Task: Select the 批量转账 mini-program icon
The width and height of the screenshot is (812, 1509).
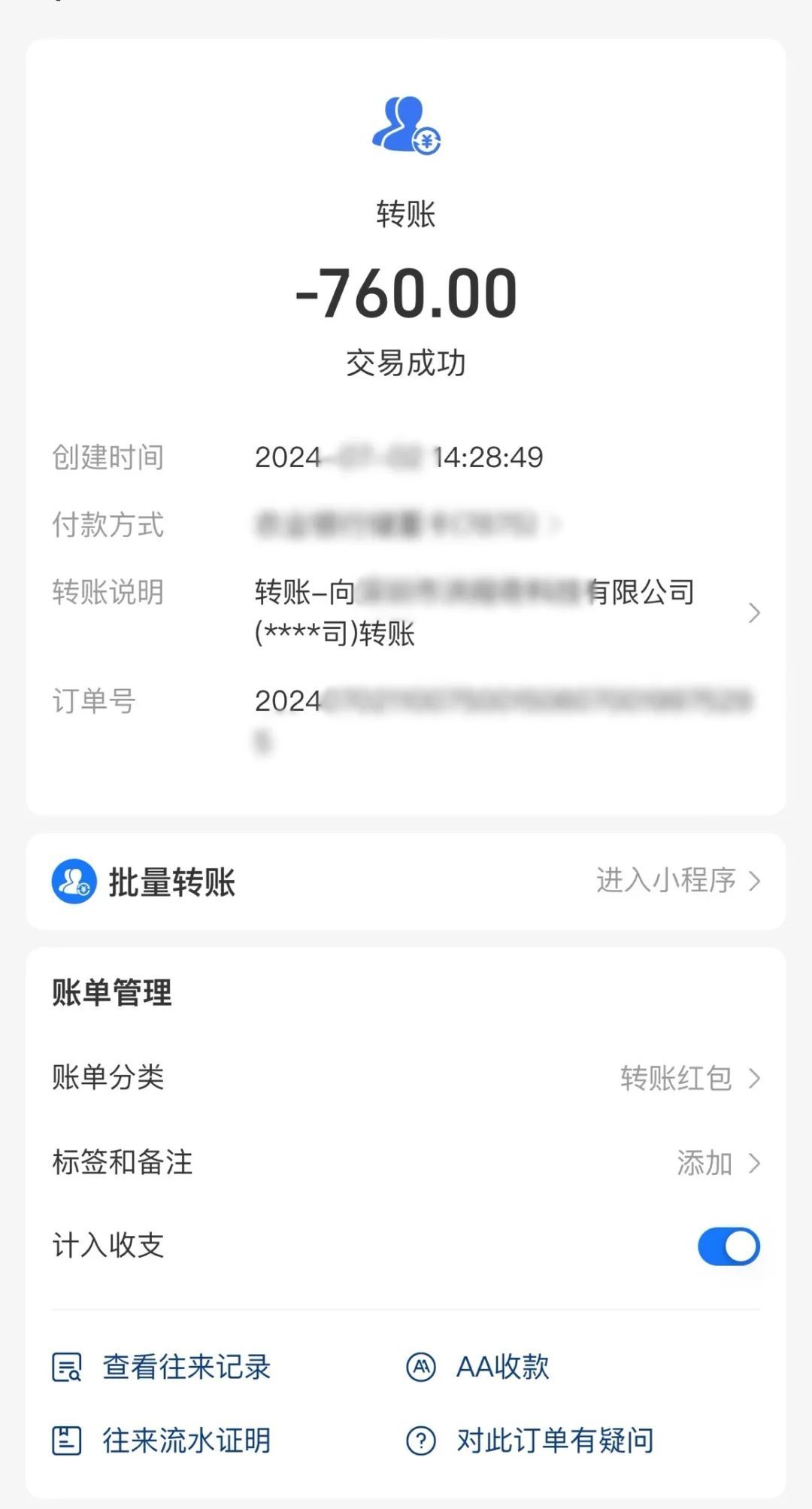Action: tap(73, 882)
